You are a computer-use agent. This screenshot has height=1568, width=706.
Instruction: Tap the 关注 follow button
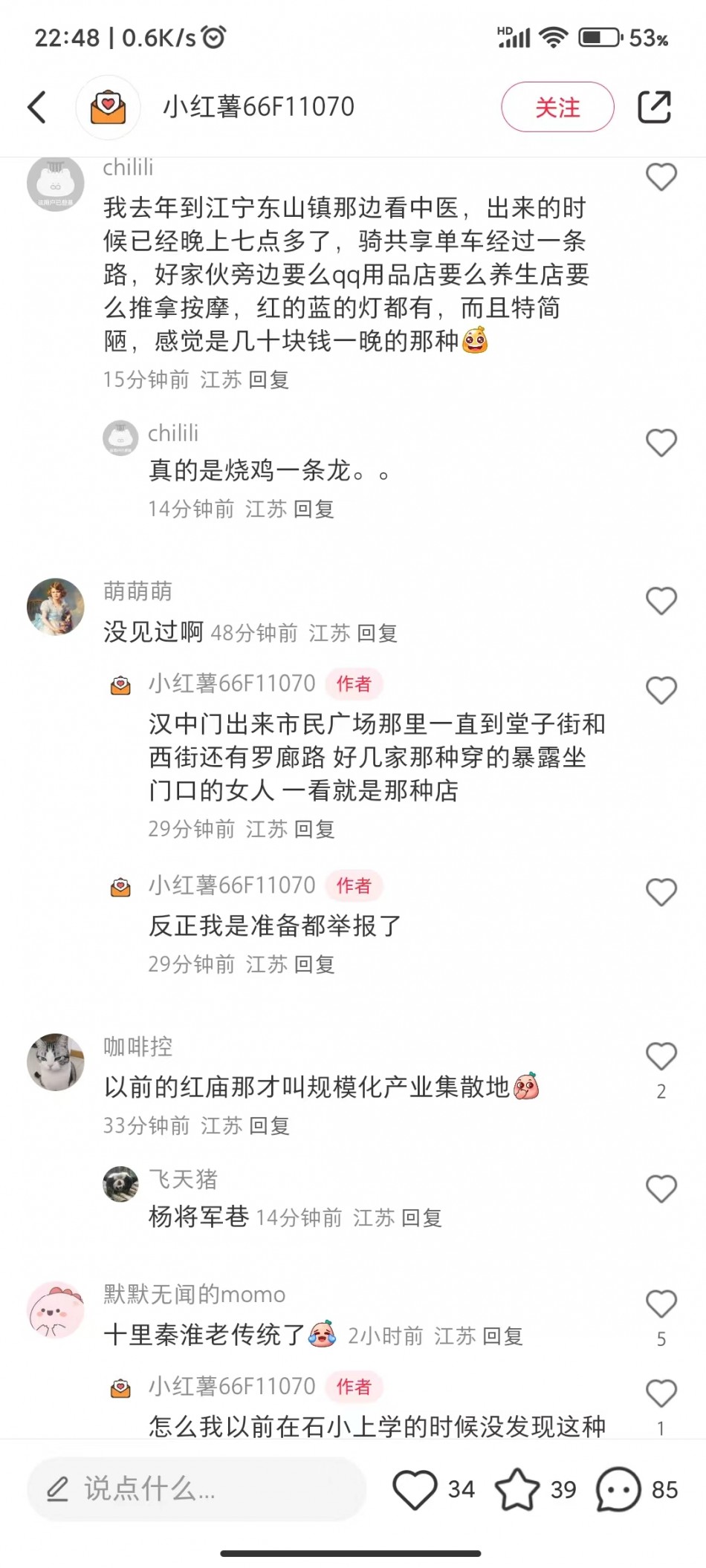tap(557, 107)
